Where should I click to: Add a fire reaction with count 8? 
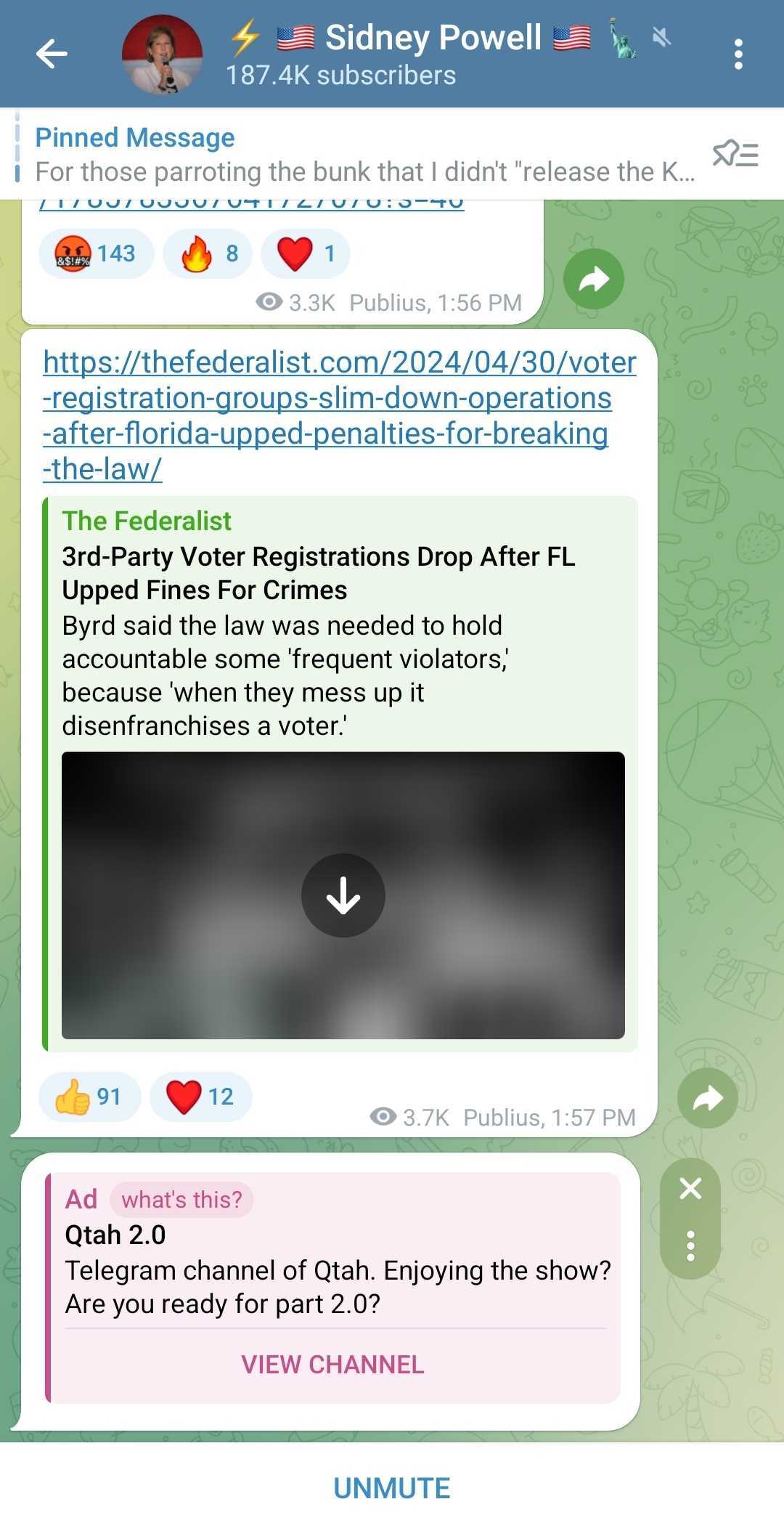coord(208,253)
